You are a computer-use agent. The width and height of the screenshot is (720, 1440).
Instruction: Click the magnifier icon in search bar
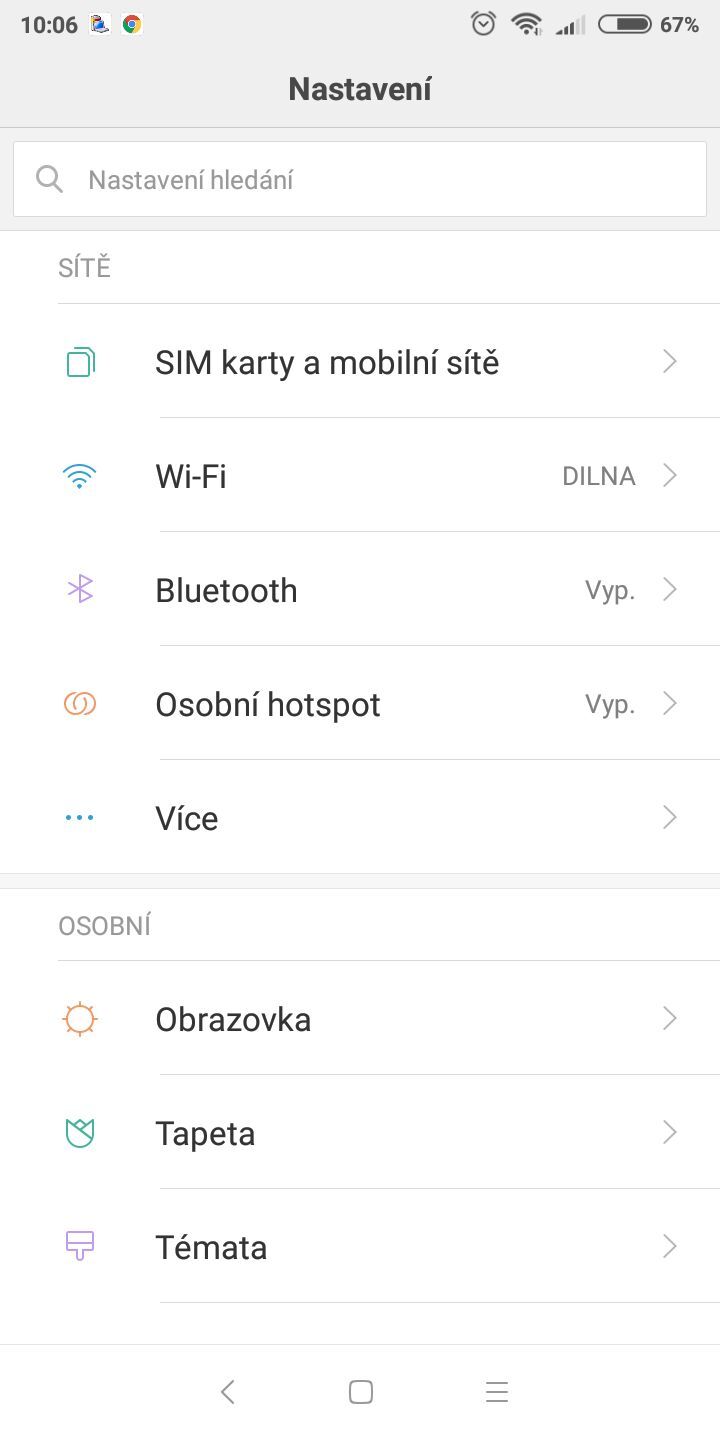point(49,178)
